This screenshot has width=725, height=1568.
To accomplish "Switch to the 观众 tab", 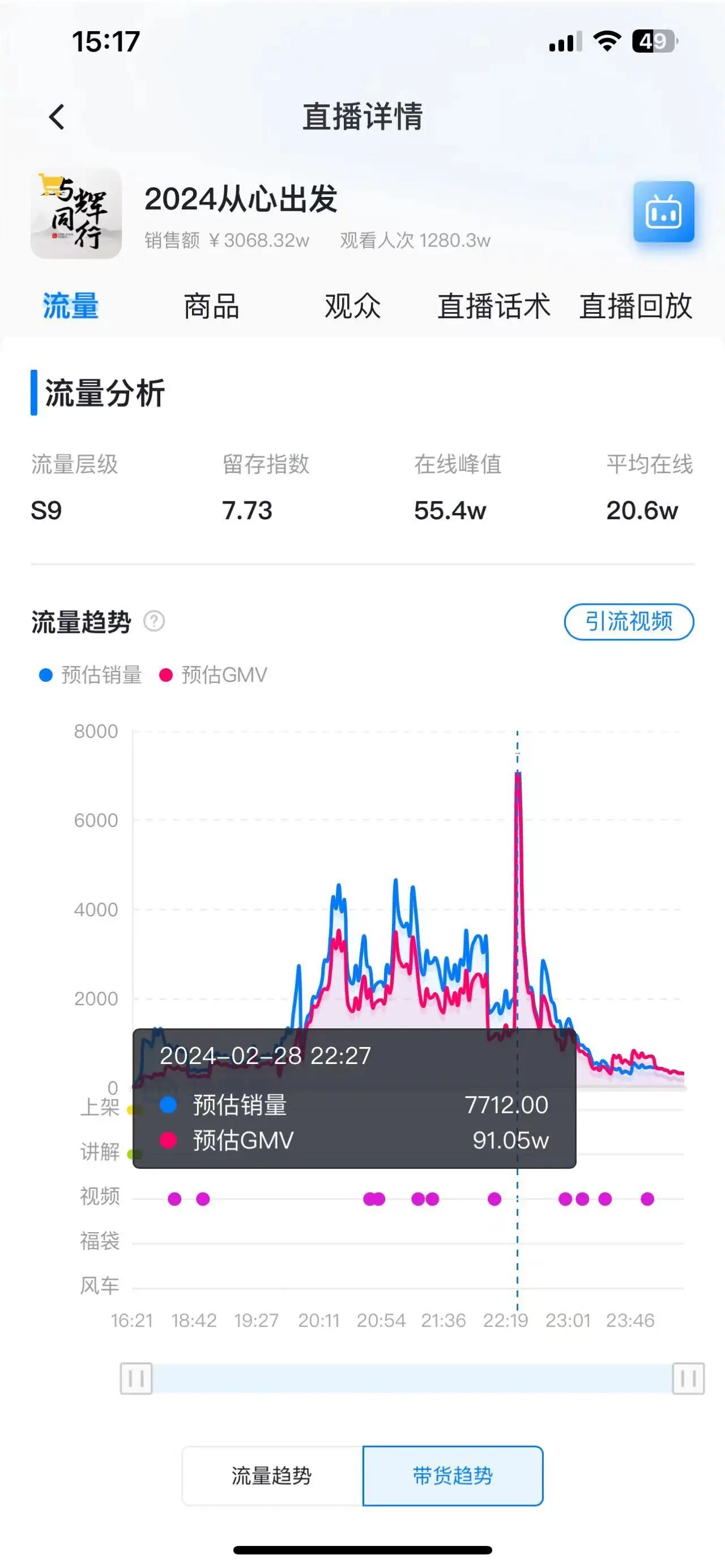I will (x=352, y=306).
